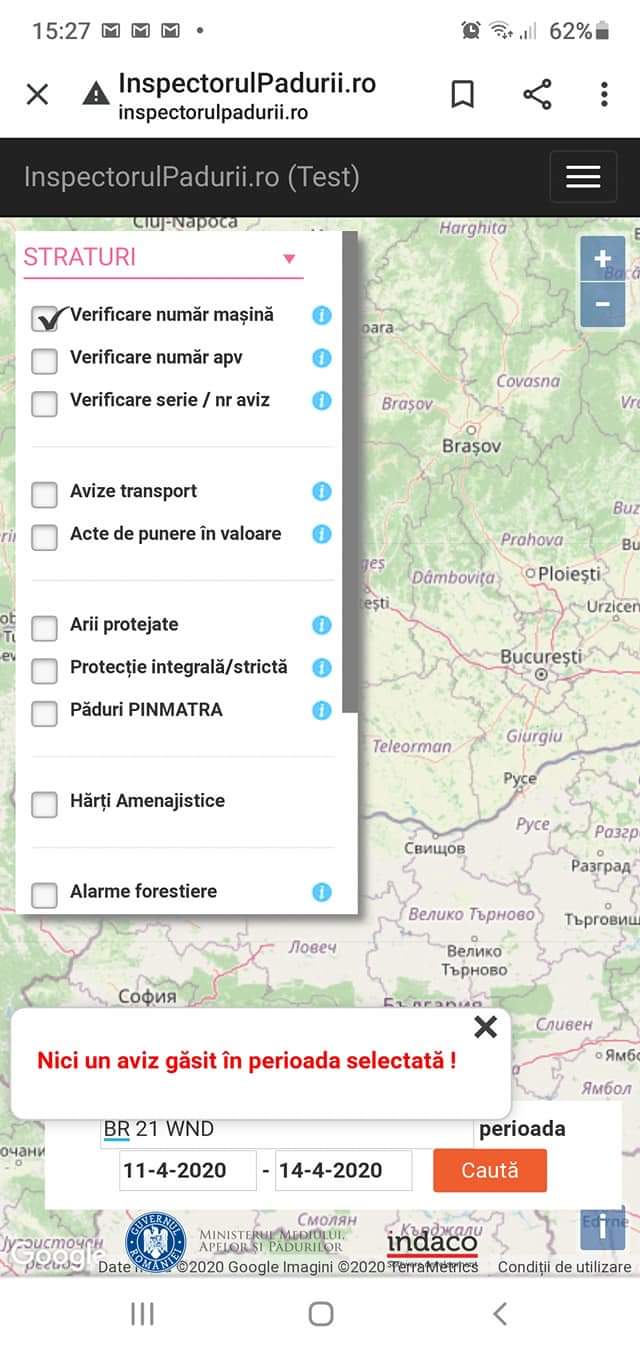Close the browser tab with X
Screen dimensions: 640x1351
click(x=37, y=95)
